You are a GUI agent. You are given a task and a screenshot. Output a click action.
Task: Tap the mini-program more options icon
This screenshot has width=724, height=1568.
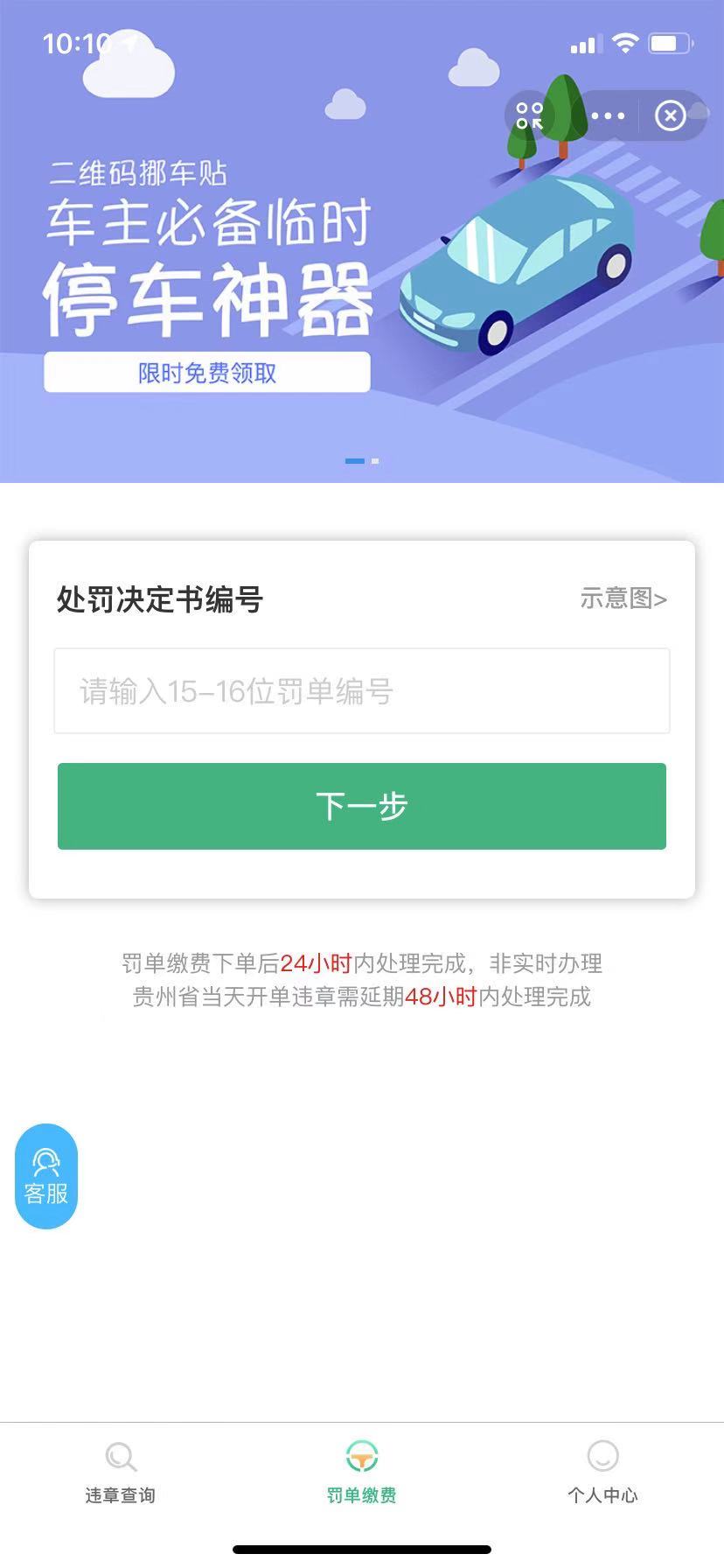coord(607,115)
